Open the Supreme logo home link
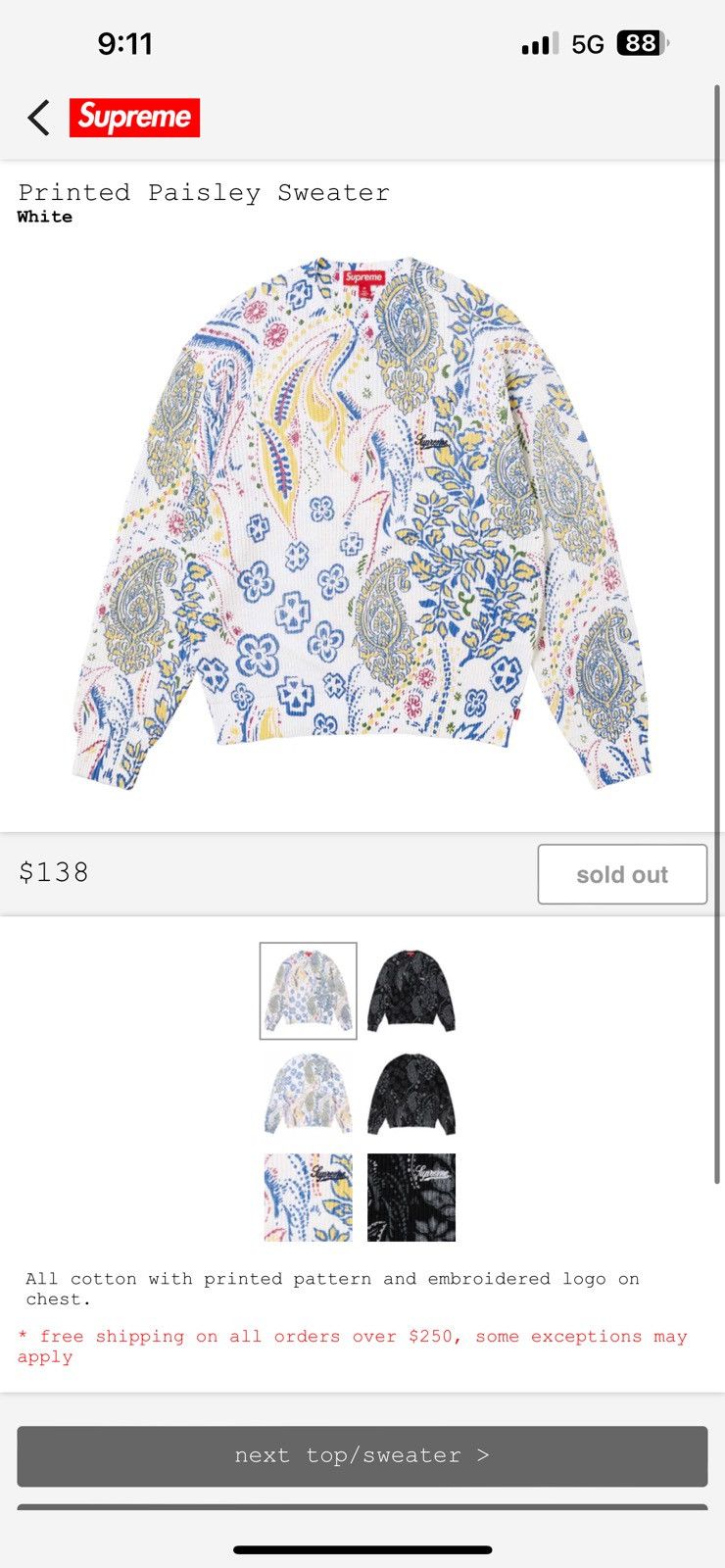Screen dimensions: 725x1568 [x=134, y=118]
